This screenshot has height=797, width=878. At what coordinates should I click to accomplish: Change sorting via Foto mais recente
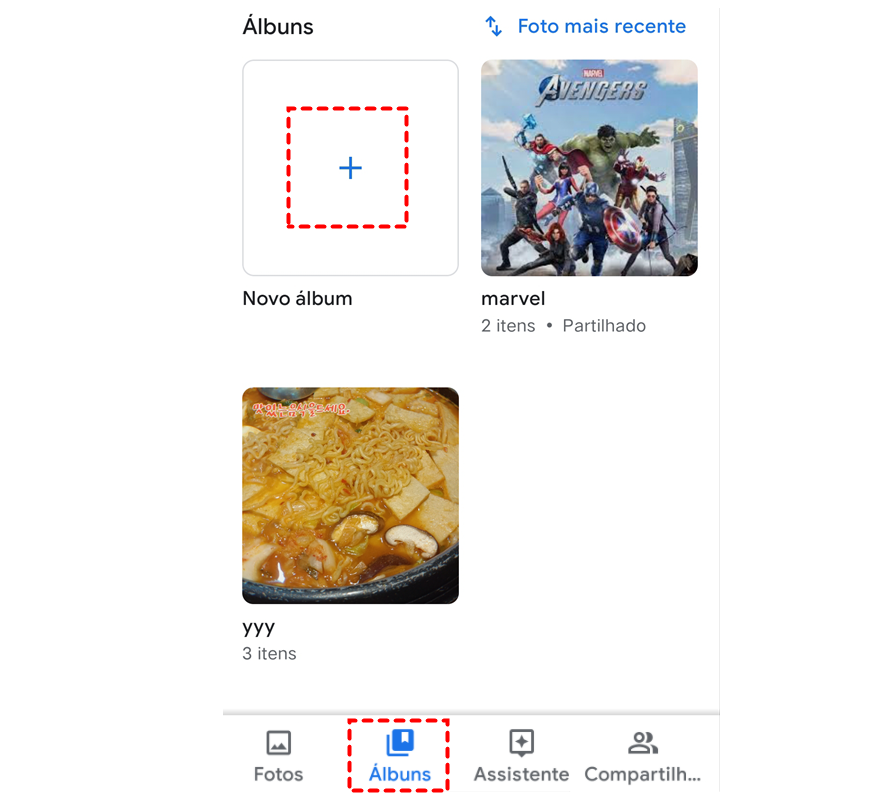click(x=586, y=27)
